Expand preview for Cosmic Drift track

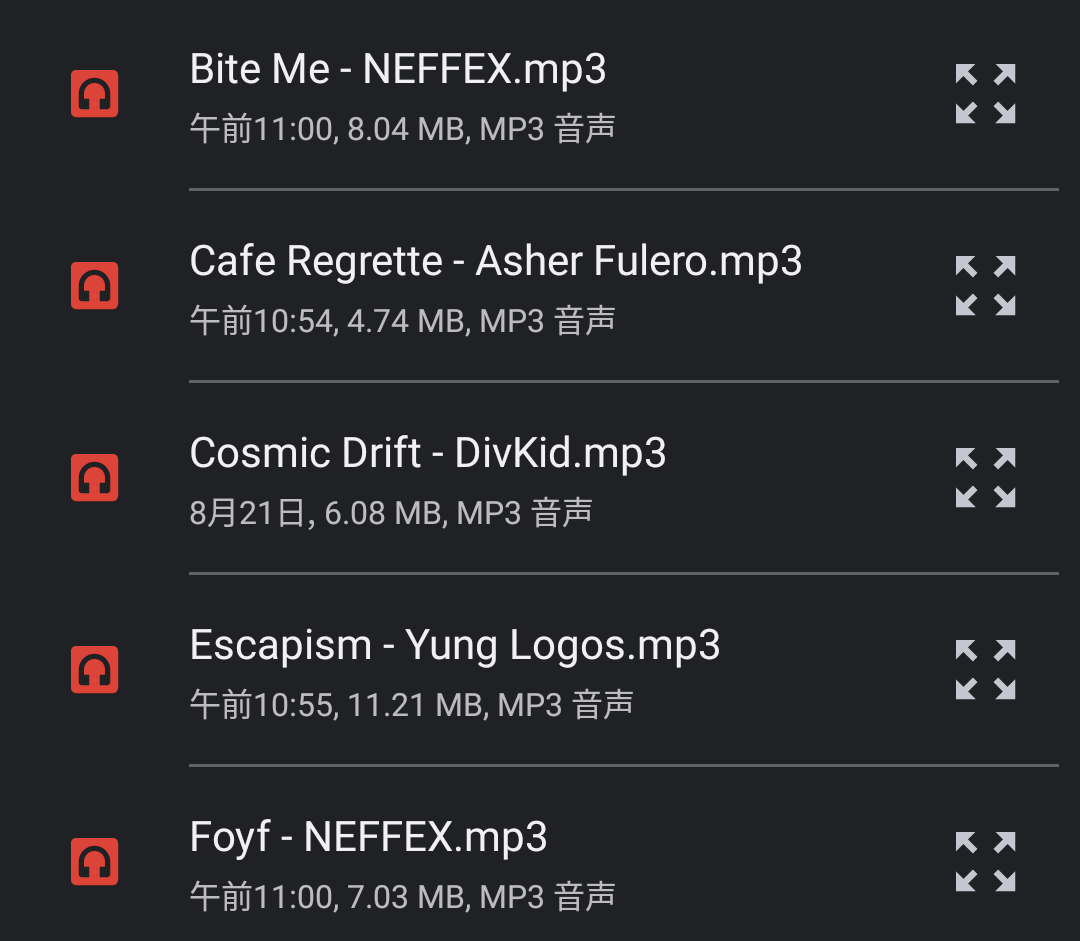click(985, 478)
